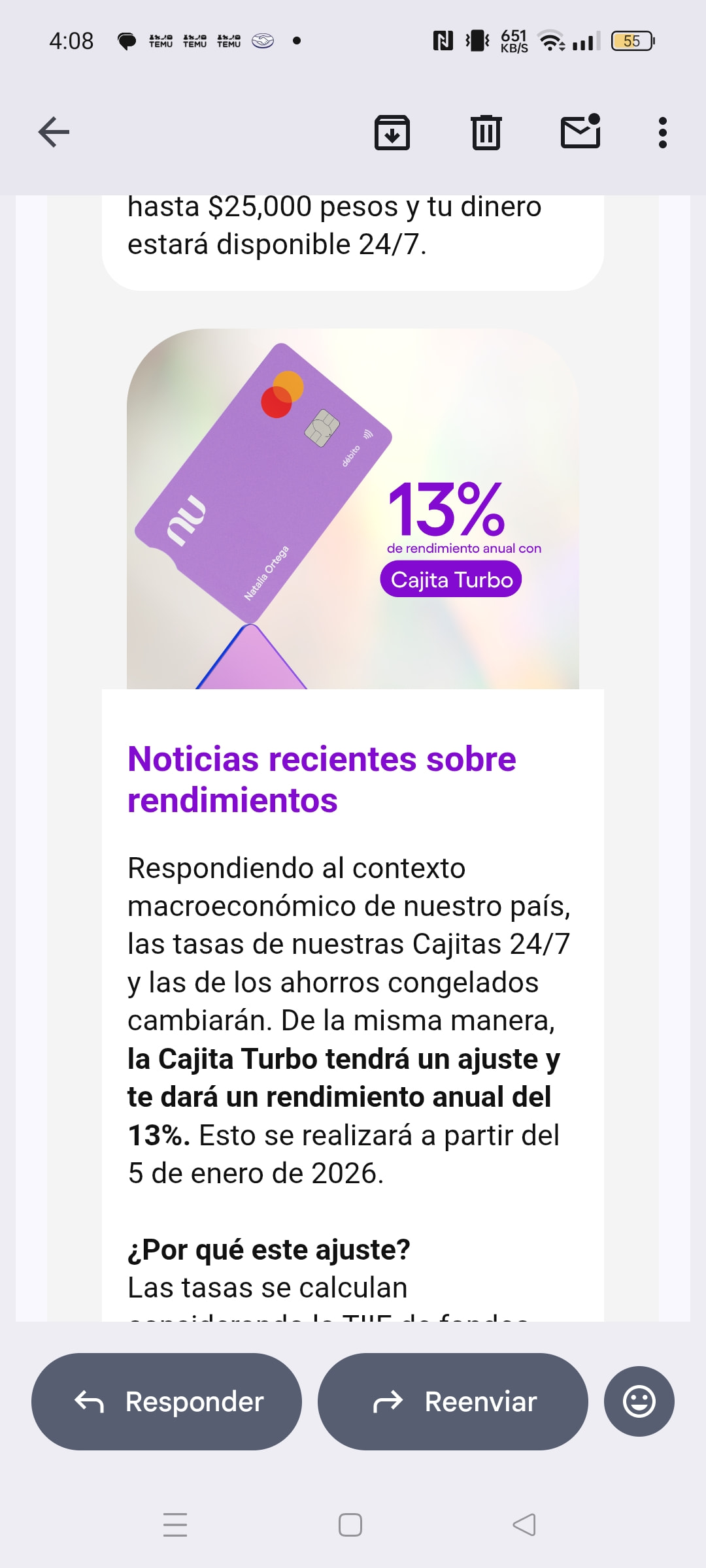This screenshot has height=1568, width=706.
Task: Add an emoji reaction
Action: click(x=639, y=1401)
